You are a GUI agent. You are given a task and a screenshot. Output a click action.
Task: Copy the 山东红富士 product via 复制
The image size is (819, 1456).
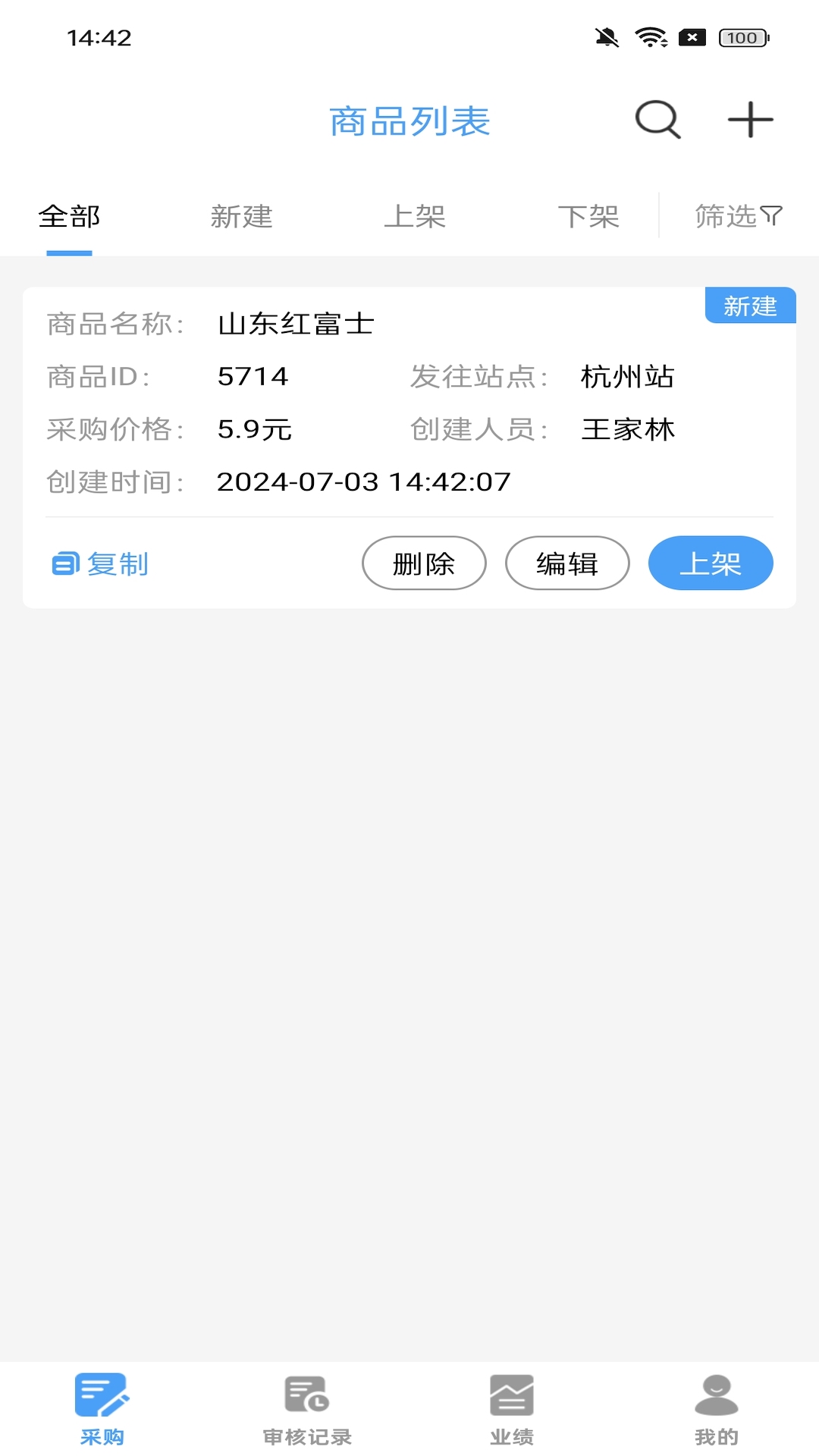101,564
